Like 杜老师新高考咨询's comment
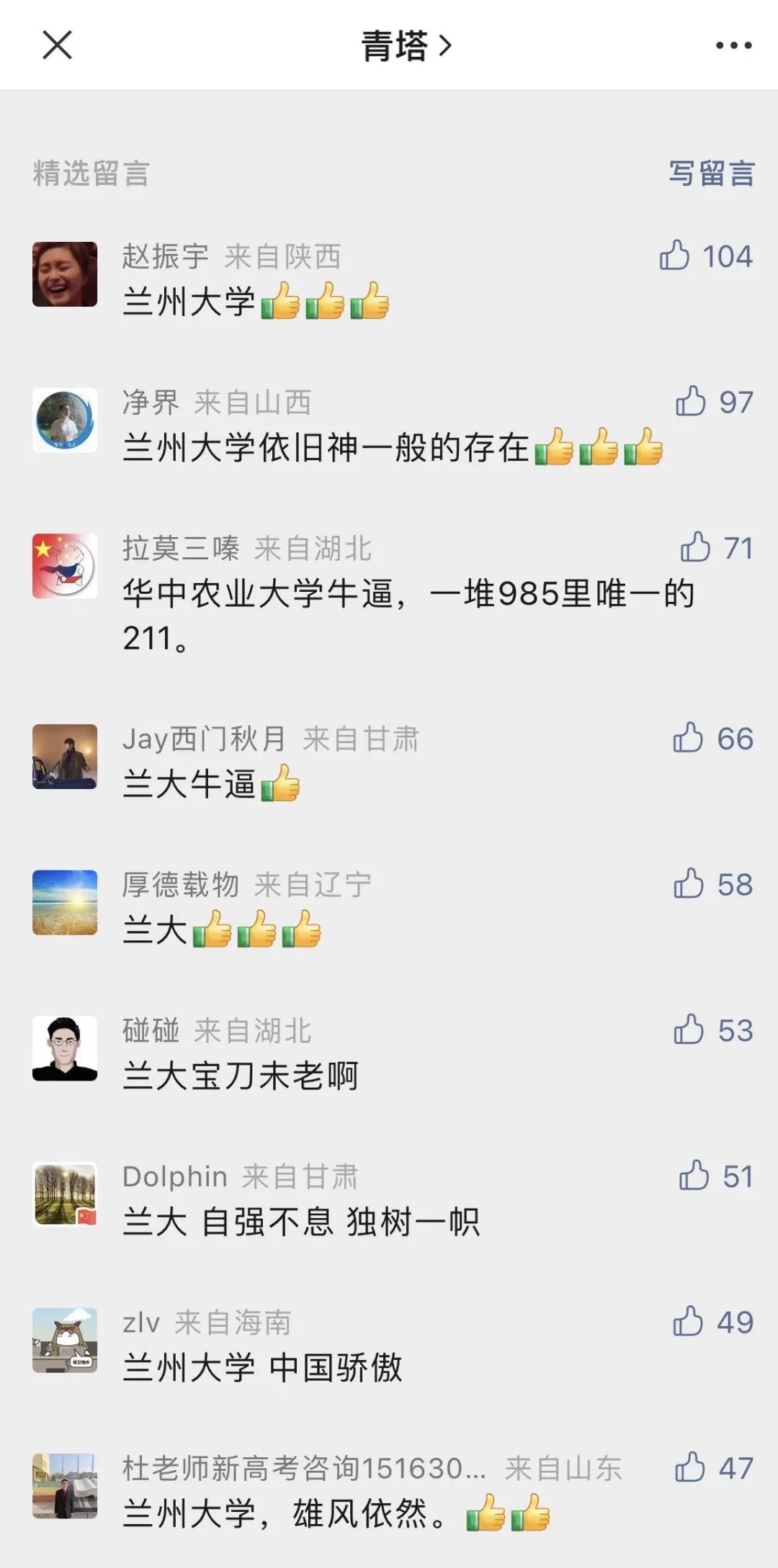The image size is (778, 1568). tap(690, 1467)
